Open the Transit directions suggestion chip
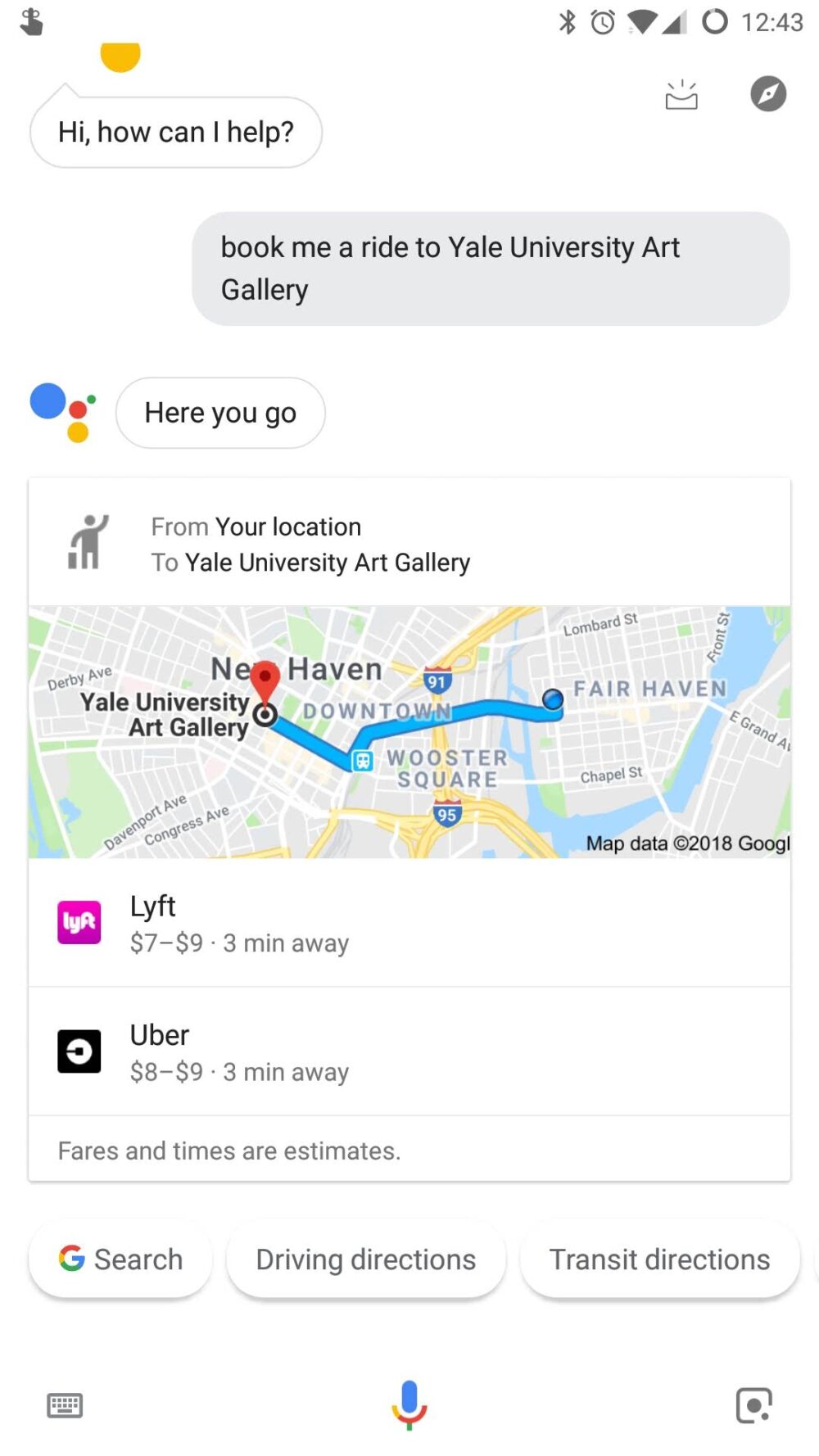Viewport: 819px width, 1456px height. coord(658,1259)
